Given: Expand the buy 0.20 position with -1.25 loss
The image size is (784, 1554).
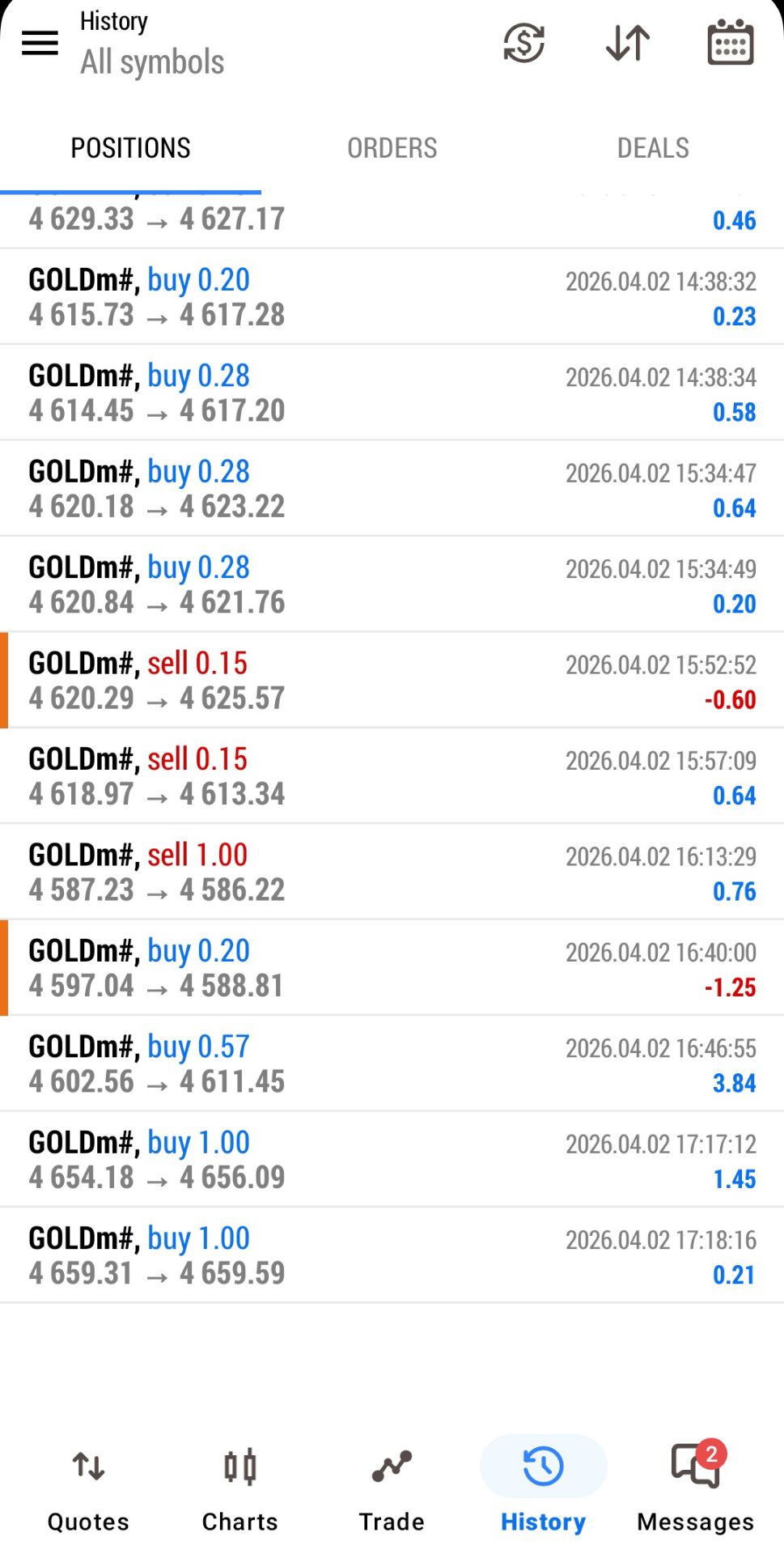Looking at the screenshot, I should [x=392, y=968].
